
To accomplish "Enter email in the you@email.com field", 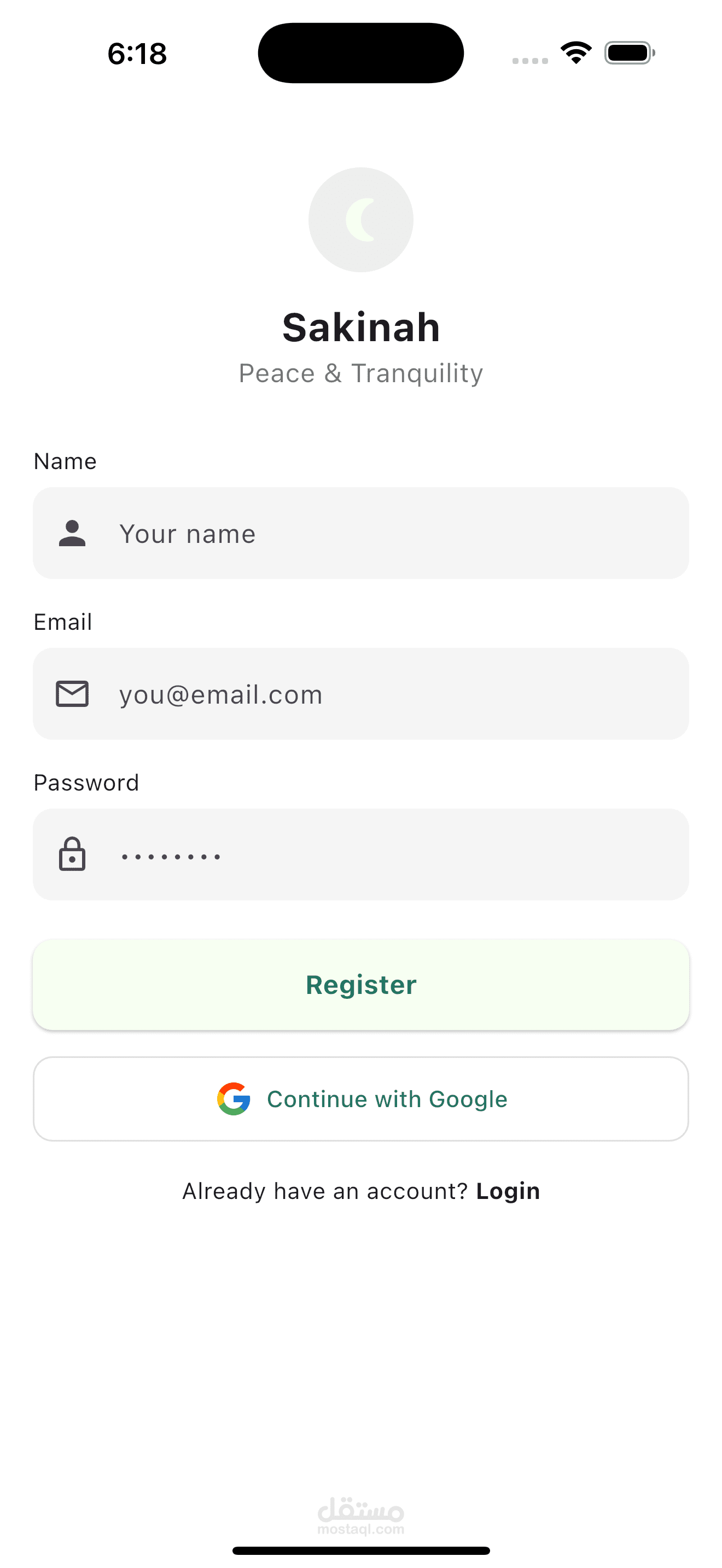I will point(360,693).
